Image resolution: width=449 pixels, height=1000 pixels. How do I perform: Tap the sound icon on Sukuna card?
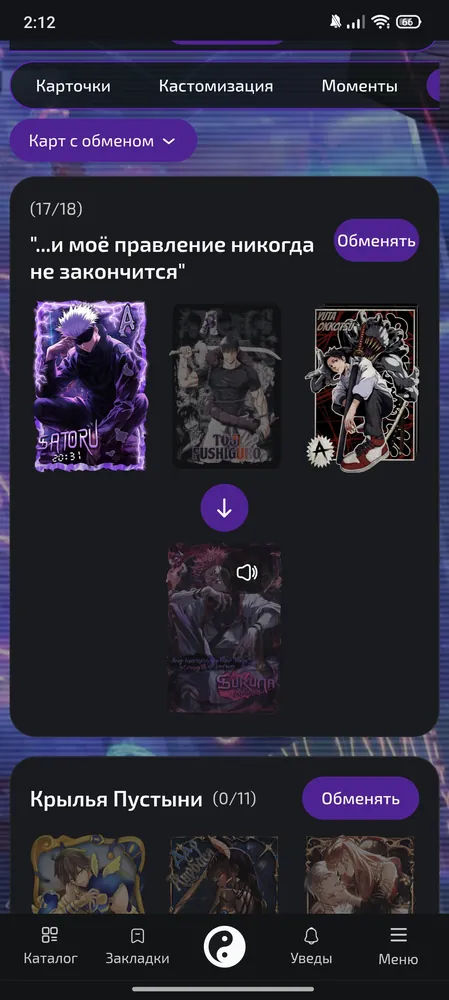[247, 573]
